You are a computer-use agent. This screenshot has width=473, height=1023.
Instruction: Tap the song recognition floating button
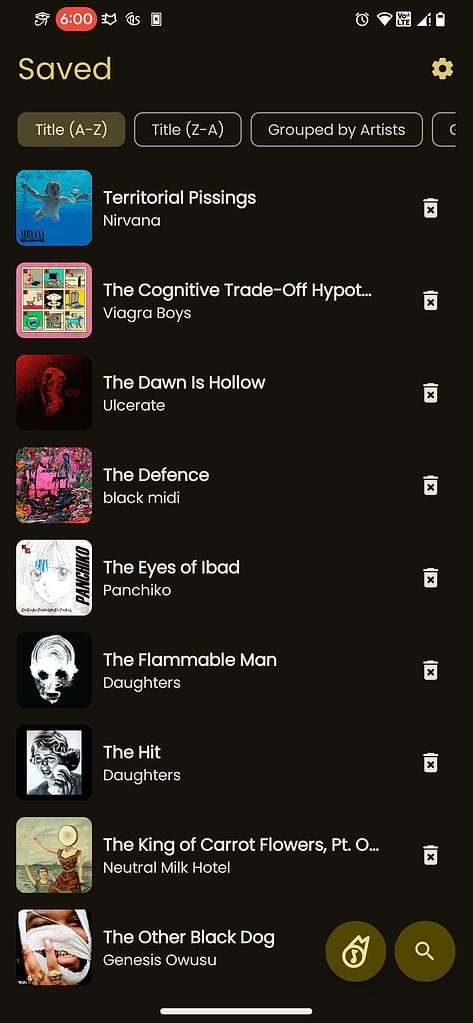click(x=356, y=951)
